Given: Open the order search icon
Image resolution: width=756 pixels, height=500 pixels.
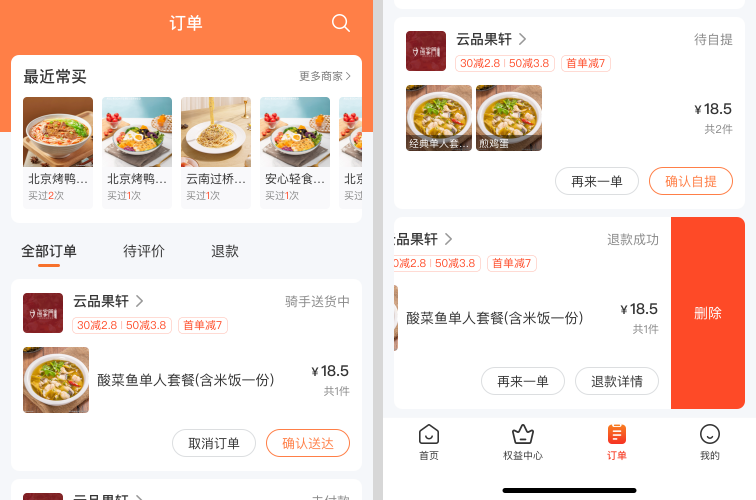Looking at the screenshot, I should 341,23.
